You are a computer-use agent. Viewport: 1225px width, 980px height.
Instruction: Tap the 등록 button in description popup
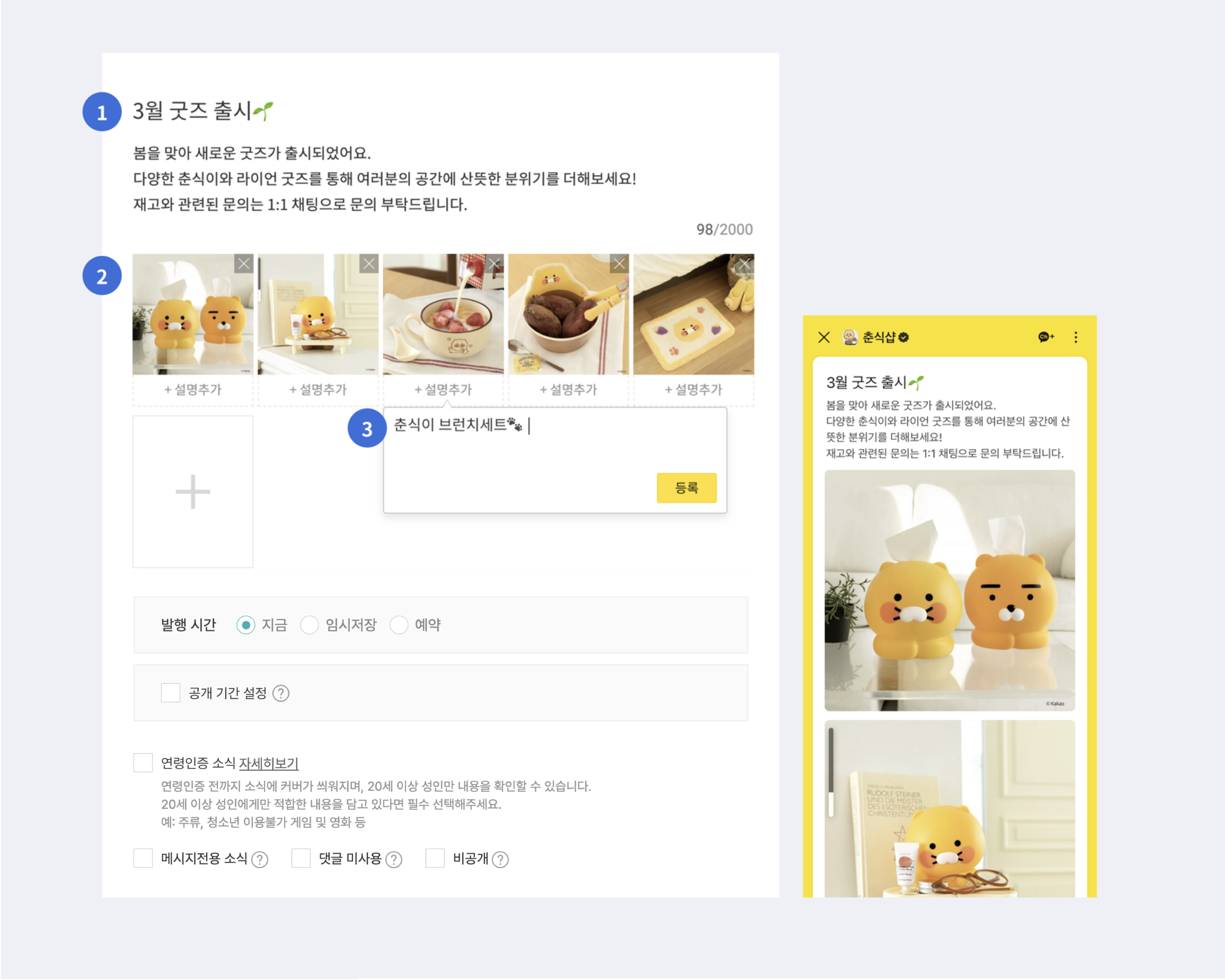(x=686, y=487)
